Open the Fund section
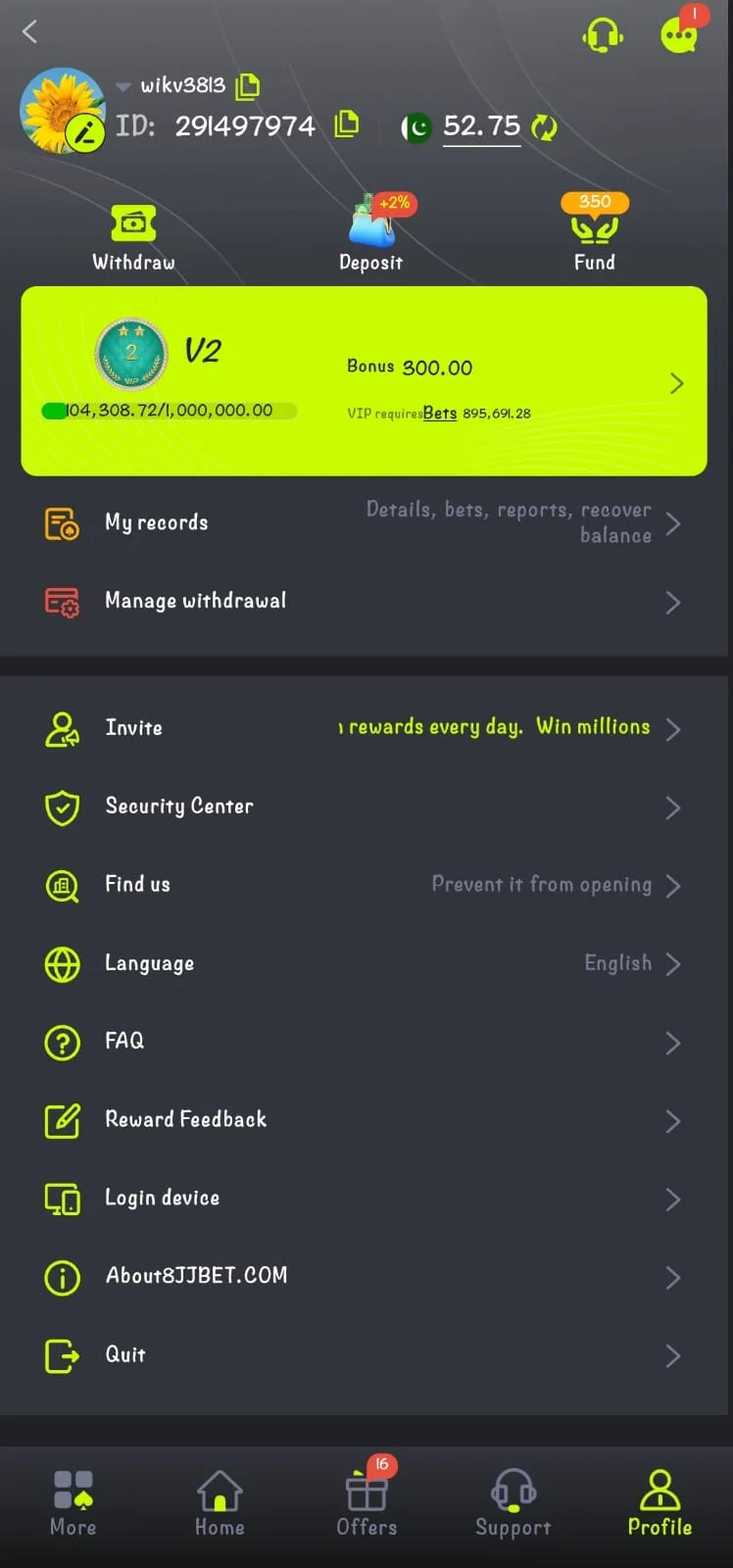The image size is (733, 1568). click(x=595, y=235)
